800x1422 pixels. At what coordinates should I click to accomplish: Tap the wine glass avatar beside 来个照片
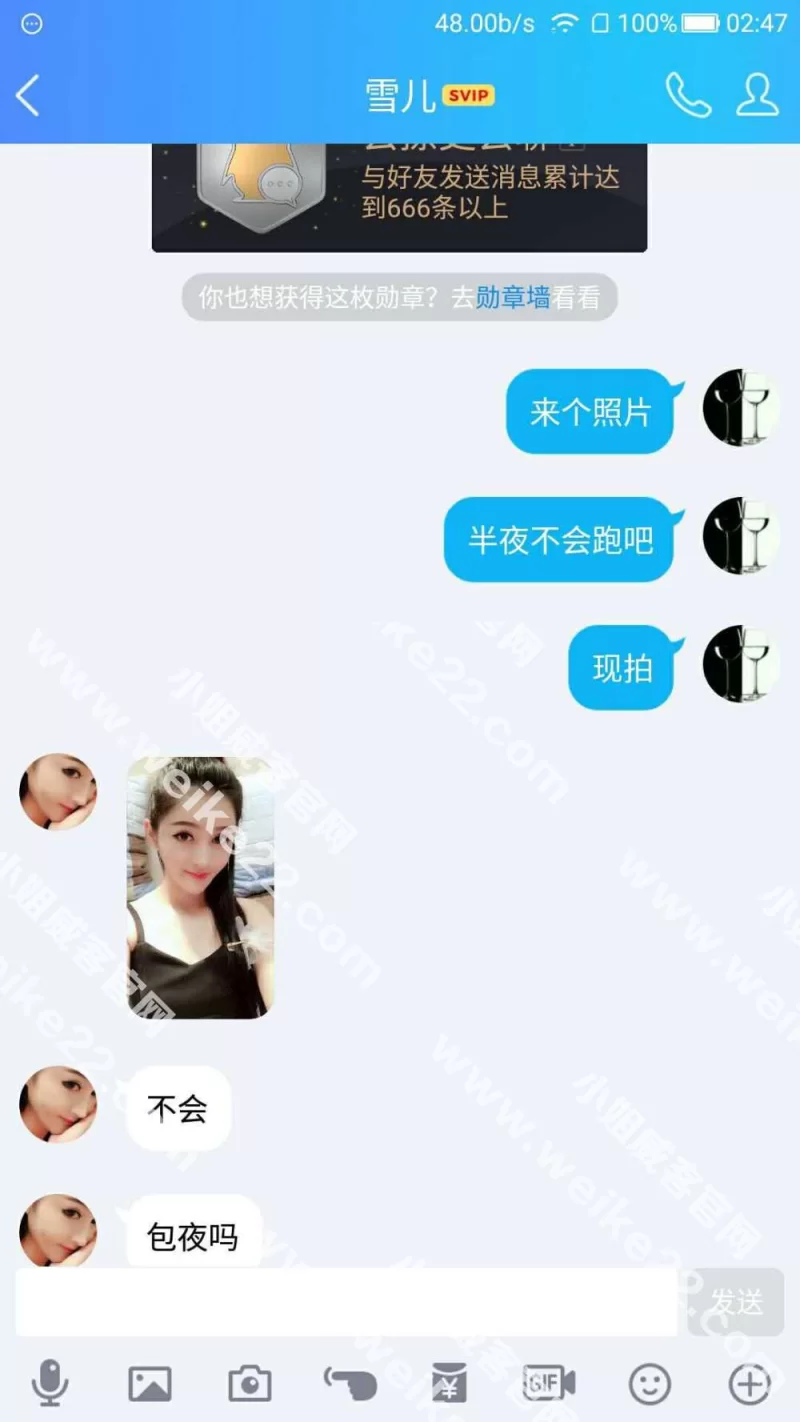point(741,409)
